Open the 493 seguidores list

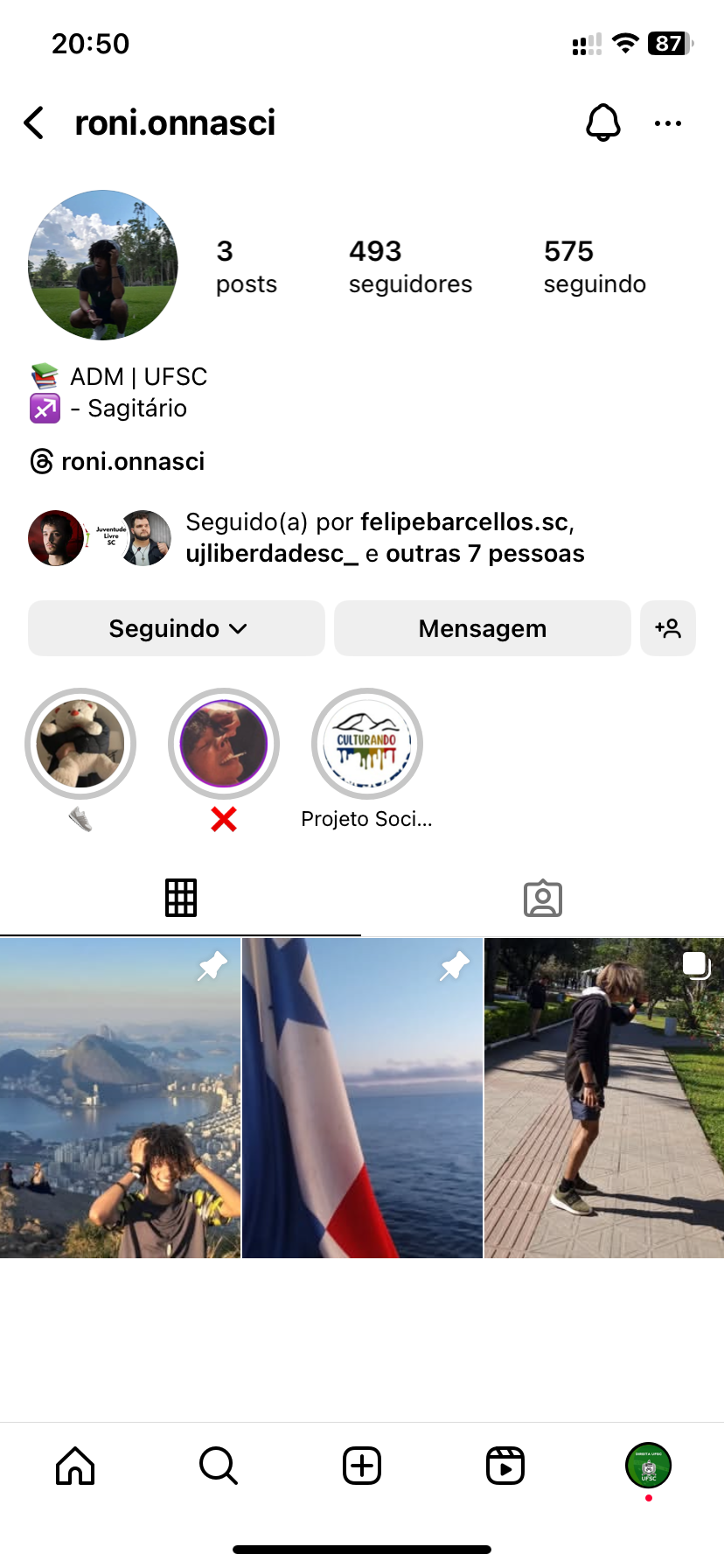click(x=410, y=267)
